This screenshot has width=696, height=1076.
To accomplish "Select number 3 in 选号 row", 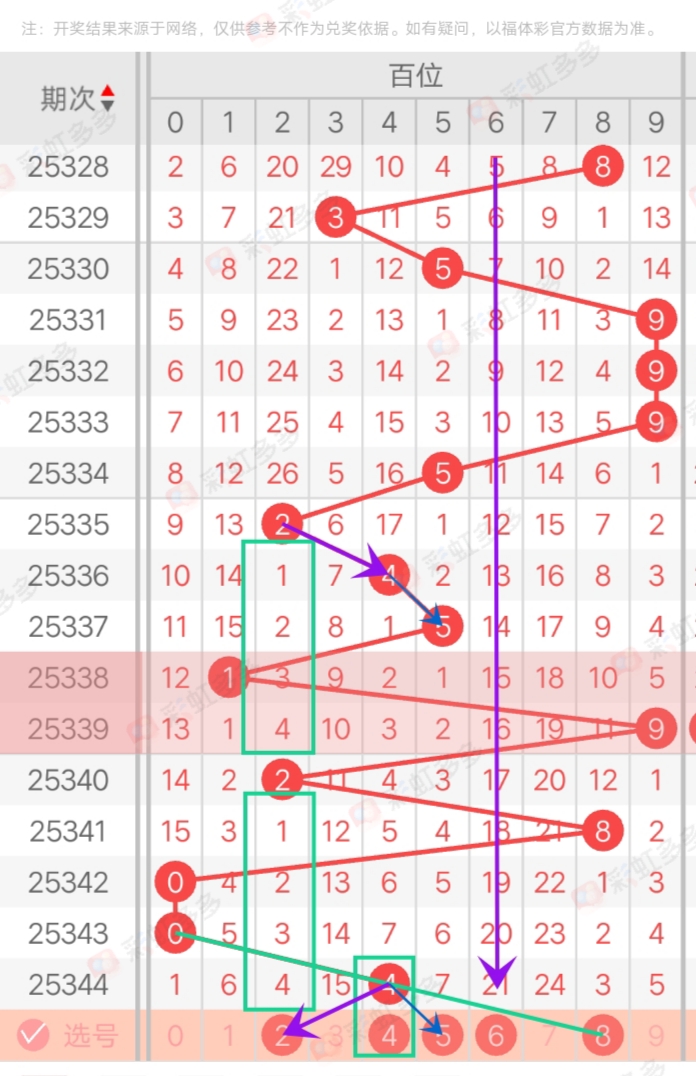I will point(336,1035).
